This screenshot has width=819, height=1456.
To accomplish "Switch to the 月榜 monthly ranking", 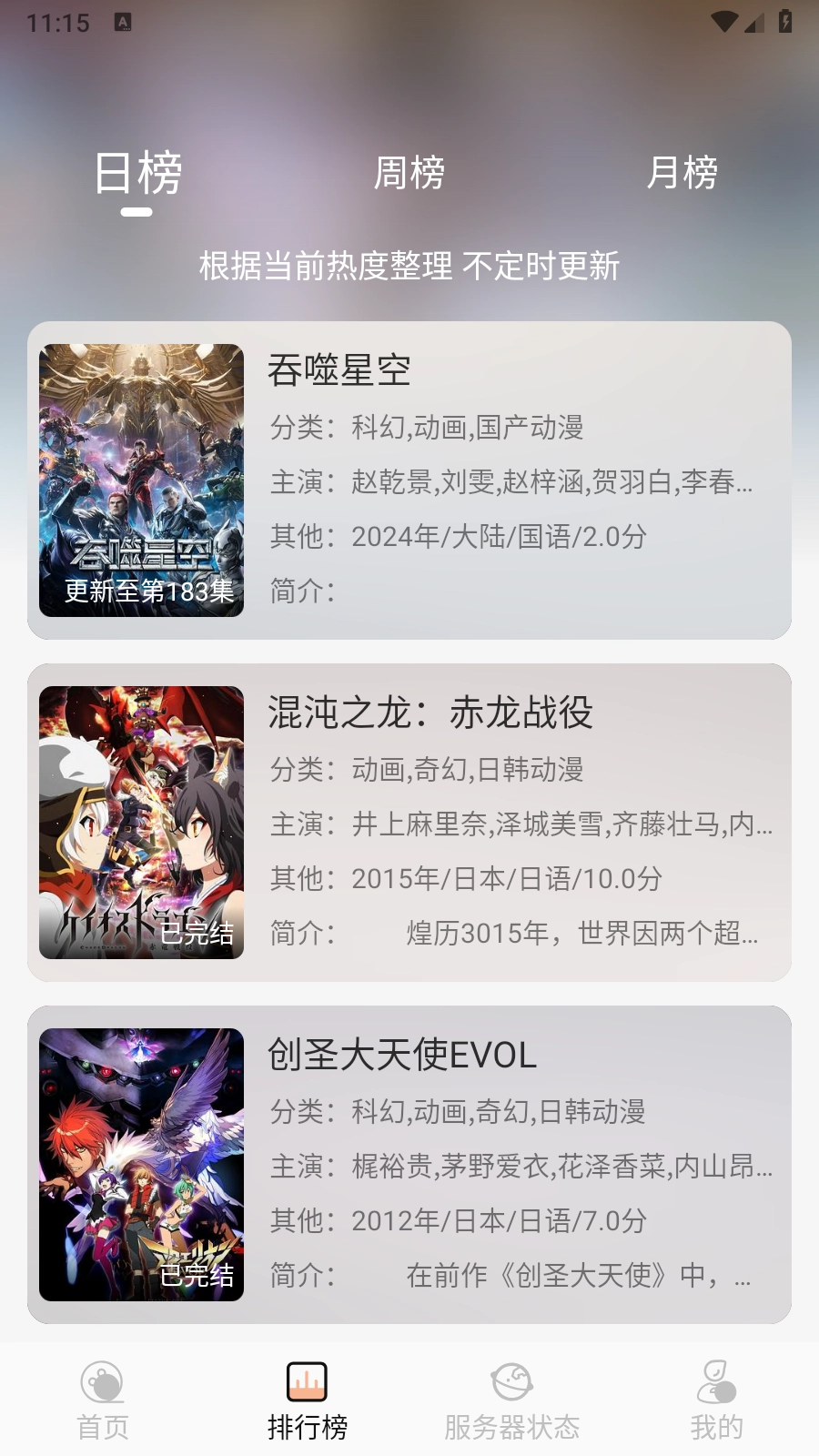I will pos(682,173).
